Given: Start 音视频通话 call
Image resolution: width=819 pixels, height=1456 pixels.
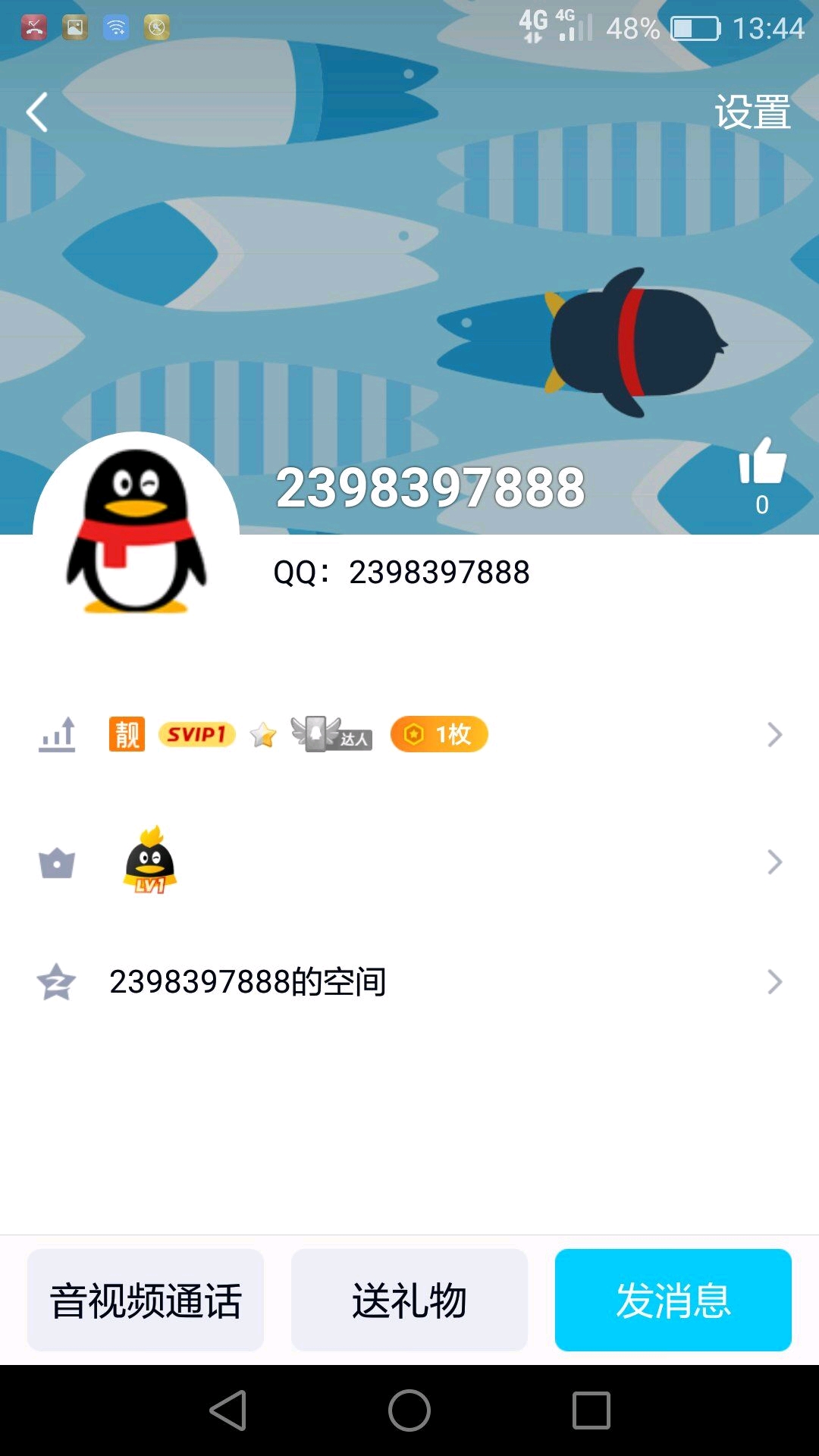Looking at the screenshot, I should coord(146,1300).
